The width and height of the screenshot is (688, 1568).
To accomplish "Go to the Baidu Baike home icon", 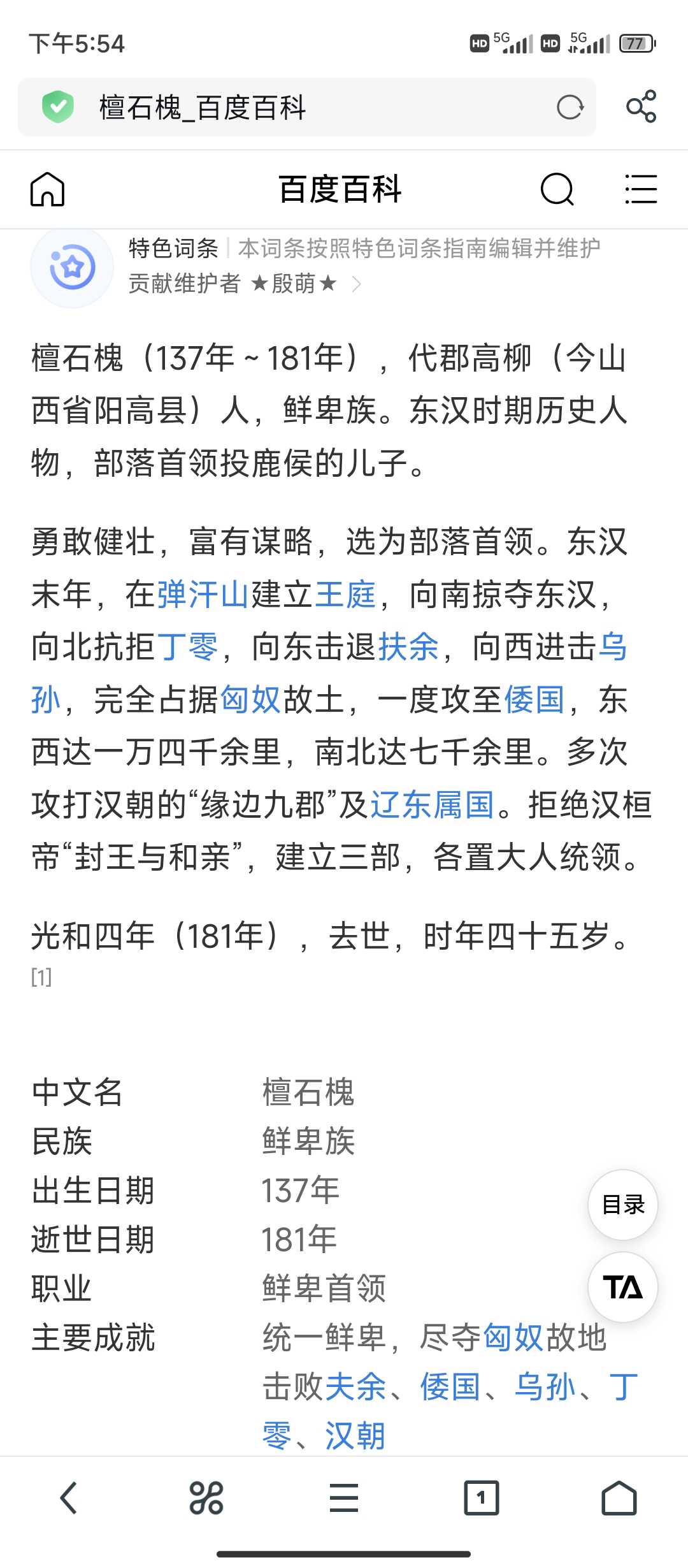I will (48, 189).
